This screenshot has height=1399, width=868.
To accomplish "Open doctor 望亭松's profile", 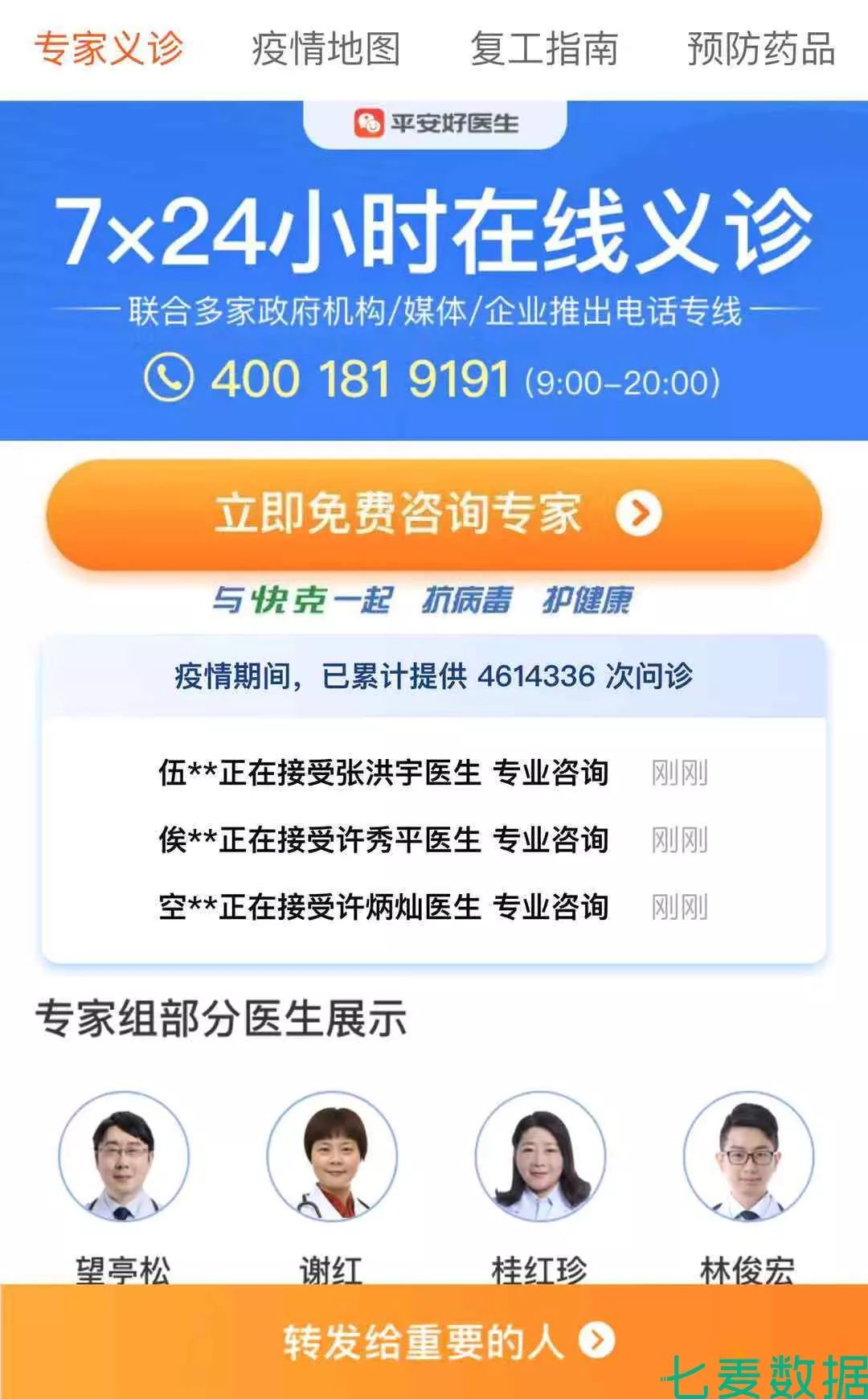I will pyautogui.click(x=124, y=1157).
